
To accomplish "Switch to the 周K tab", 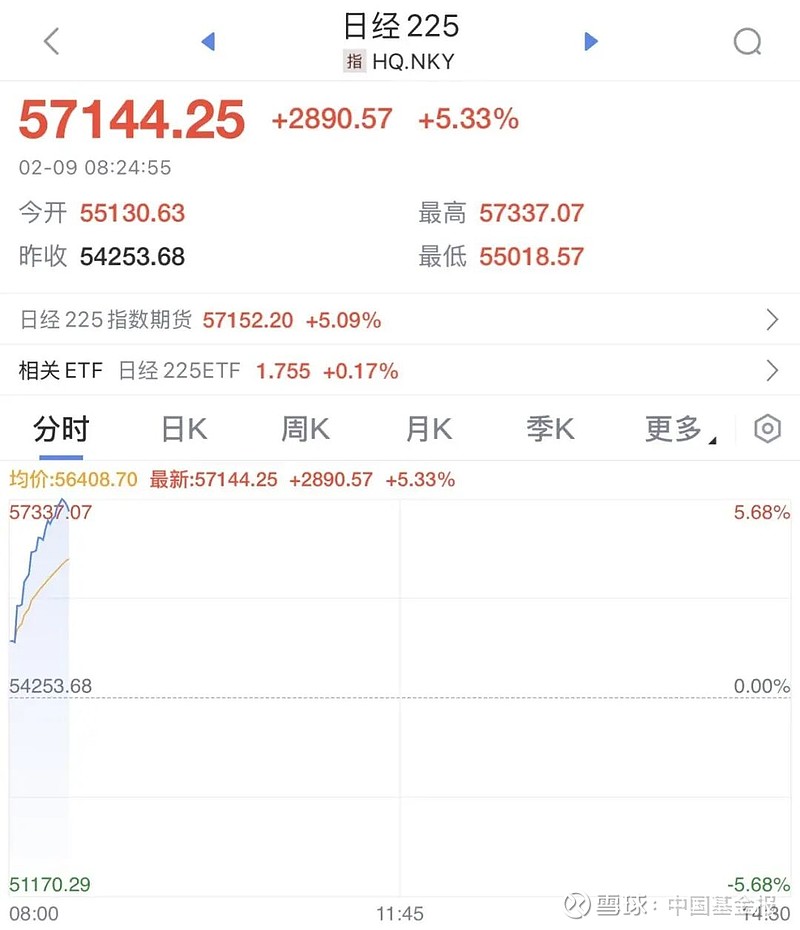I will (304, 428).
